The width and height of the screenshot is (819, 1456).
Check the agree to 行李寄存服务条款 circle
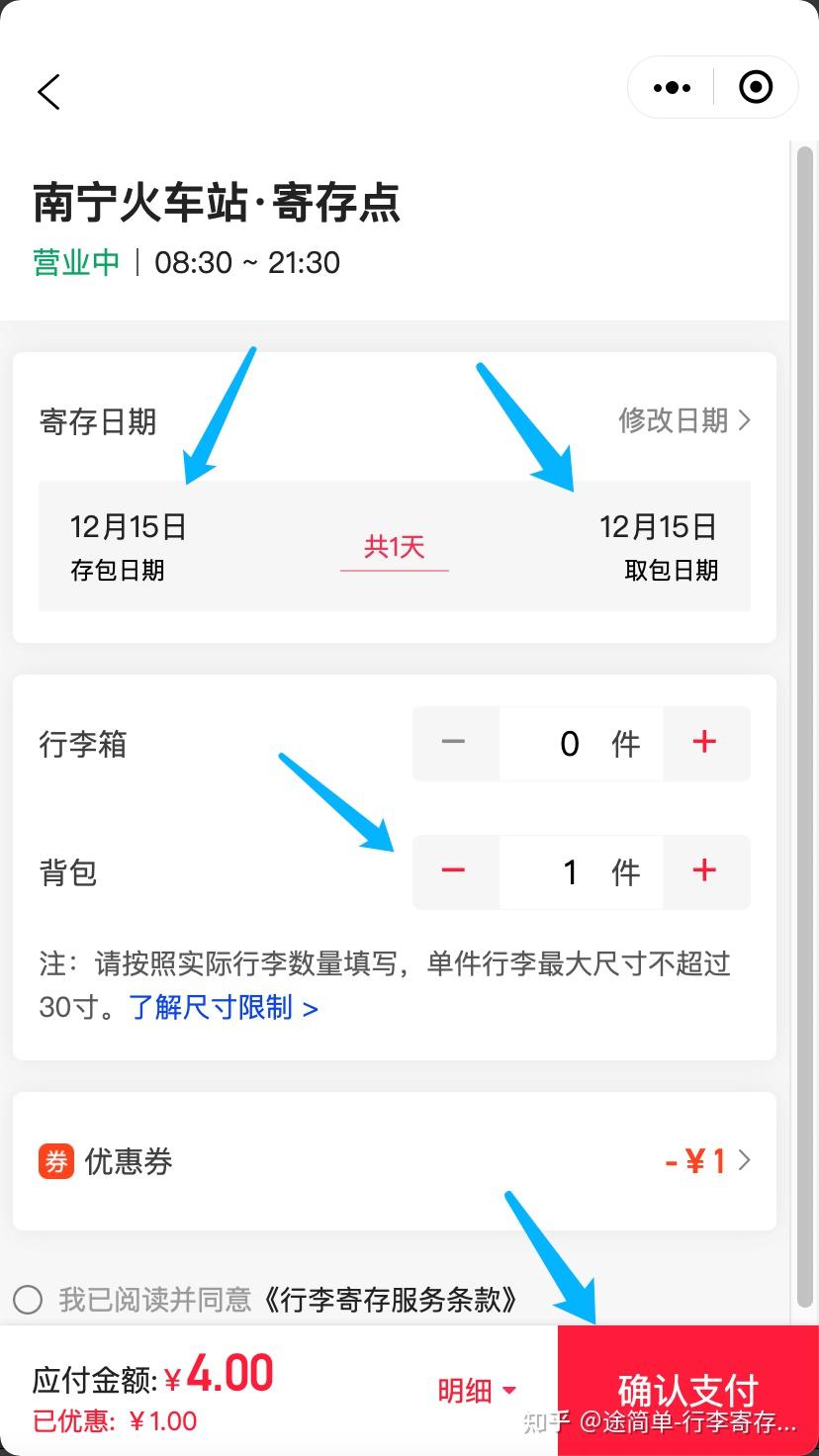tap(28, 1299)
